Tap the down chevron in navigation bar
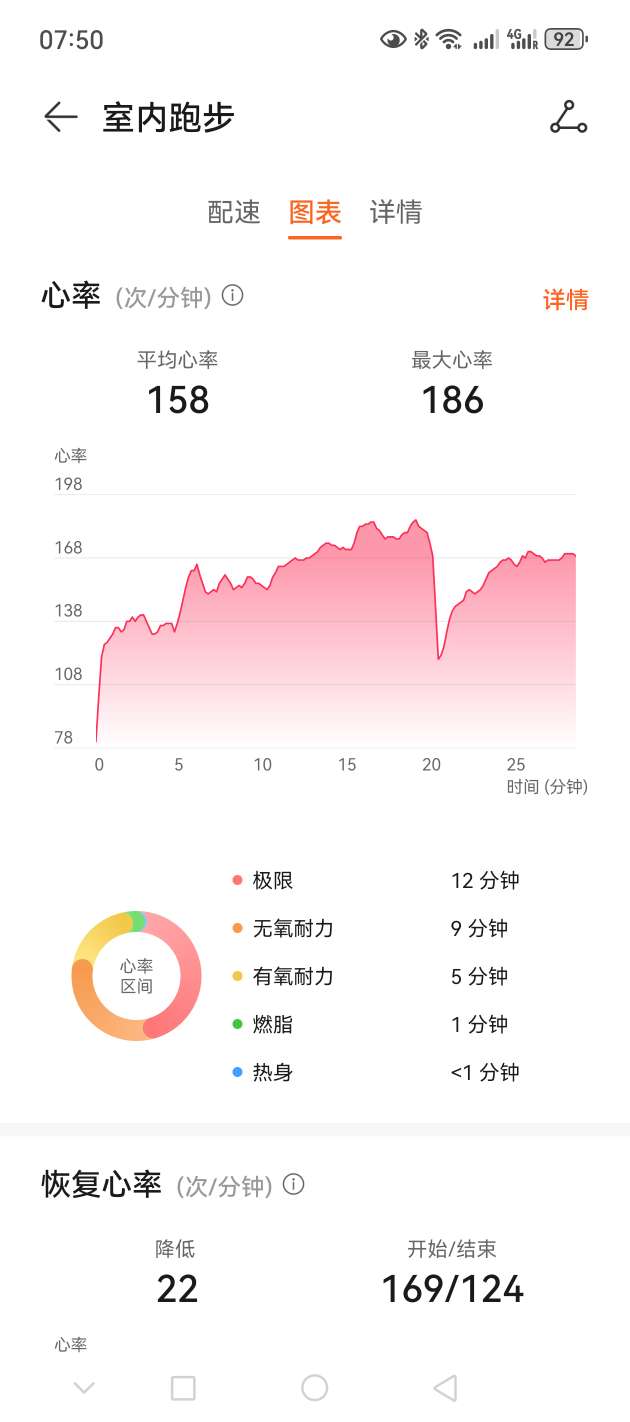Image resolution: width=630 pixels, height=1422 pixels. click(85, 1387)
